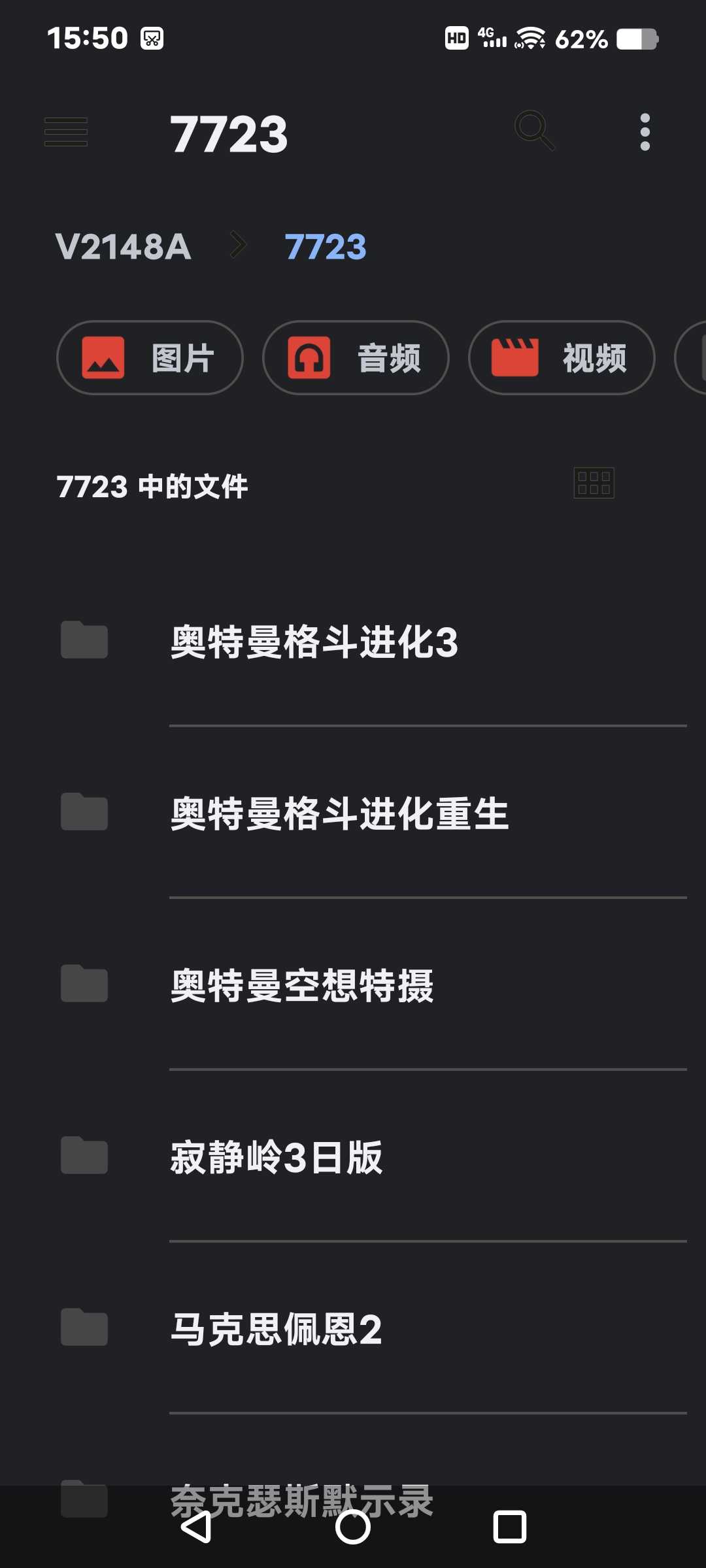Go to the system home screen

[x=353, y=1527]
